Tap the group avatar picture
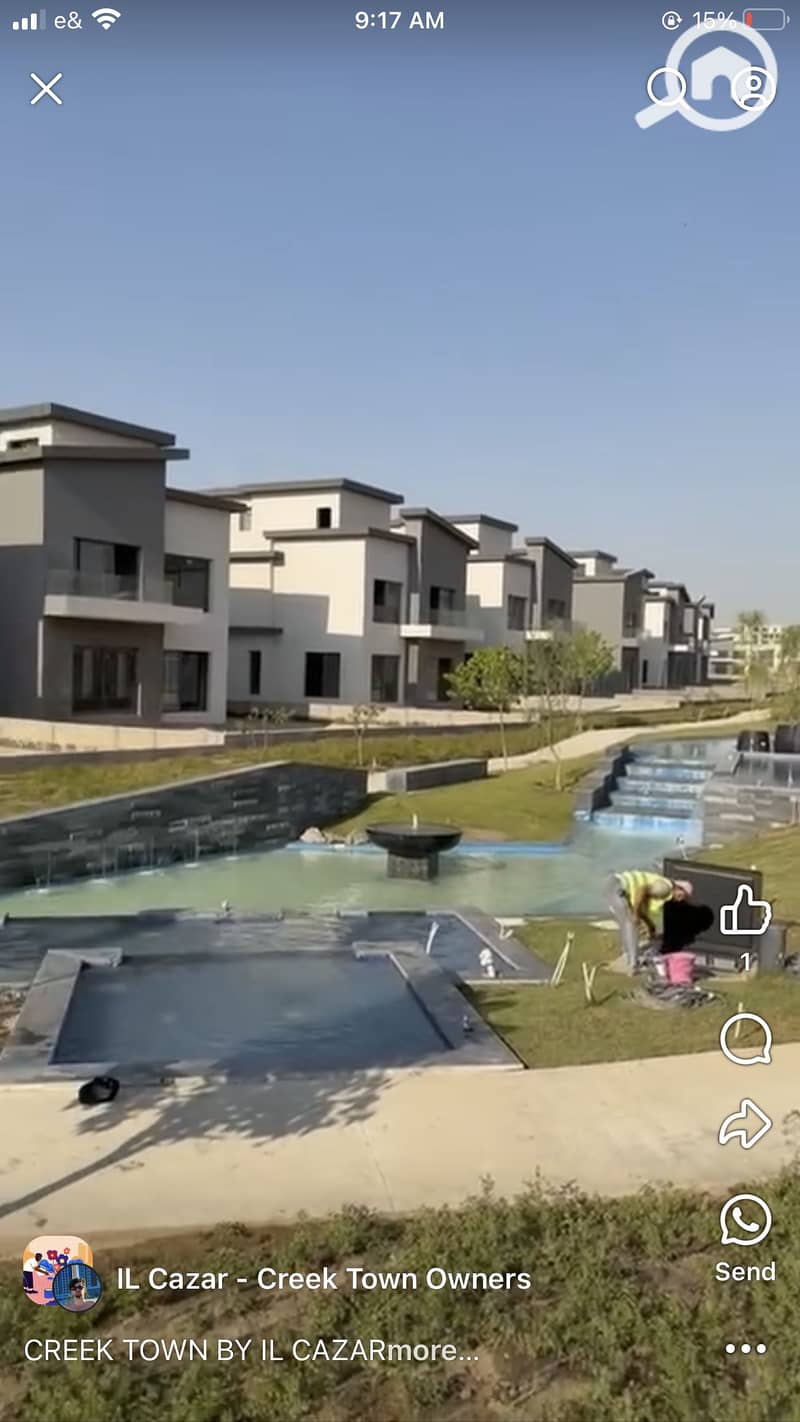The height and width of the screenshot is (1422, 800). (61, 1273)
